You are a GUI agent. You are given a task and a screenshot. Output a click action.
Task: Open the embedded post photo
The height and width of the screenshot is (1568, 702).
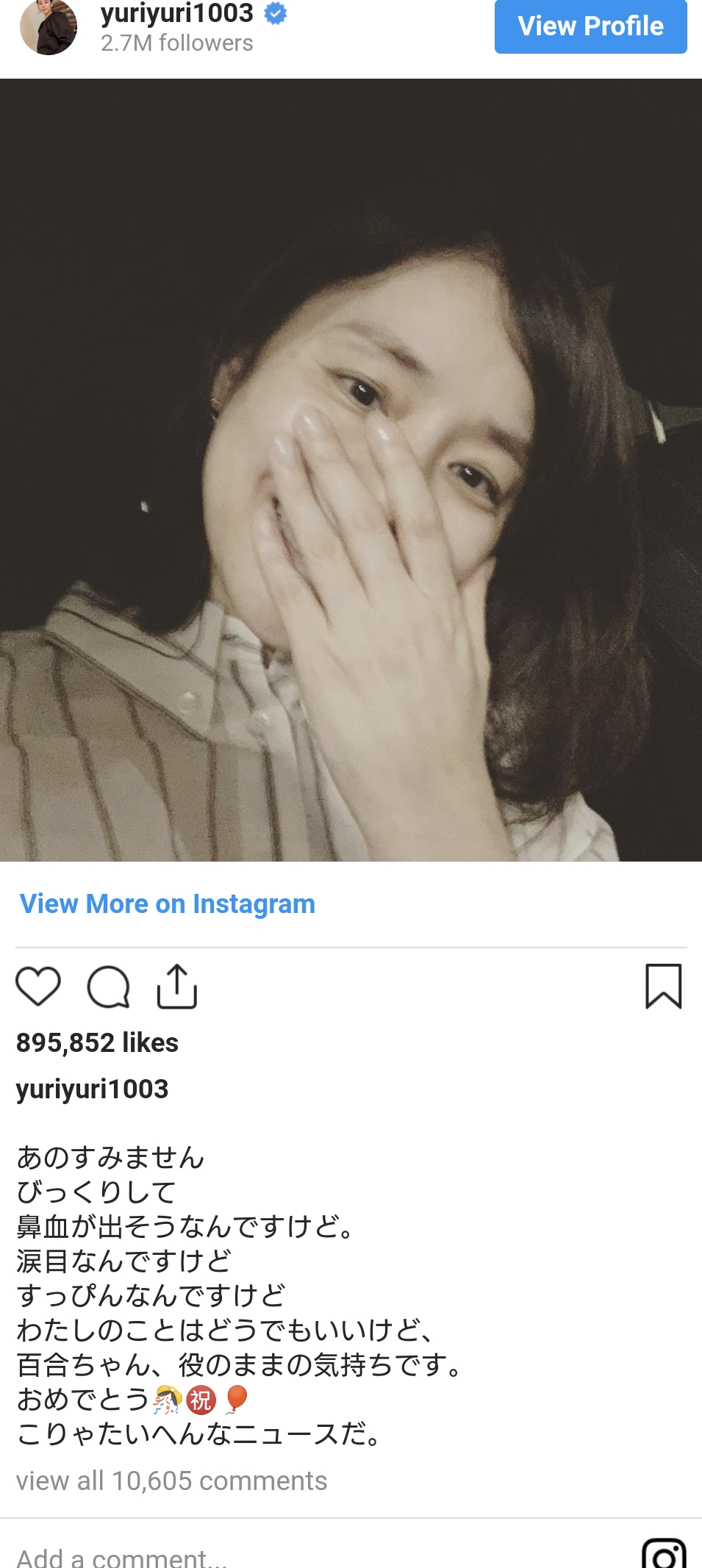(351, 470)
